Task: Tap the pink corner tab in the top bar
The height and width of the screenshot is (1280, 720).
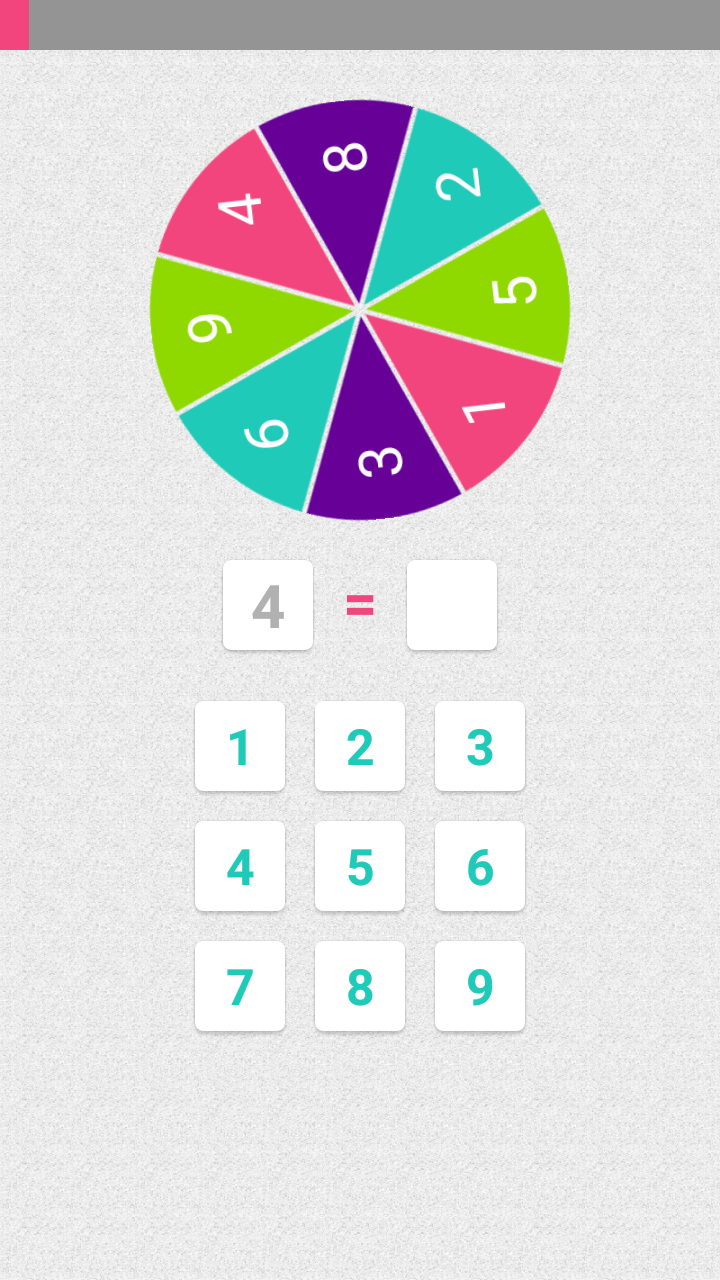Action: (12, 25)
